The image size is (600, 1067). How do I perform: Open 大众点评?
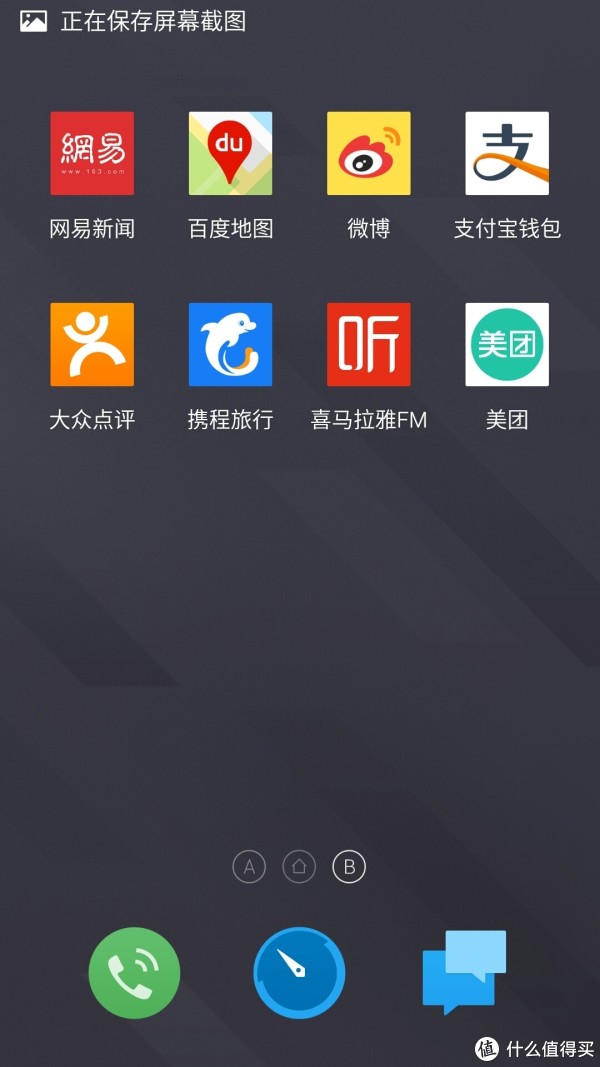click(x=92, y=344)
